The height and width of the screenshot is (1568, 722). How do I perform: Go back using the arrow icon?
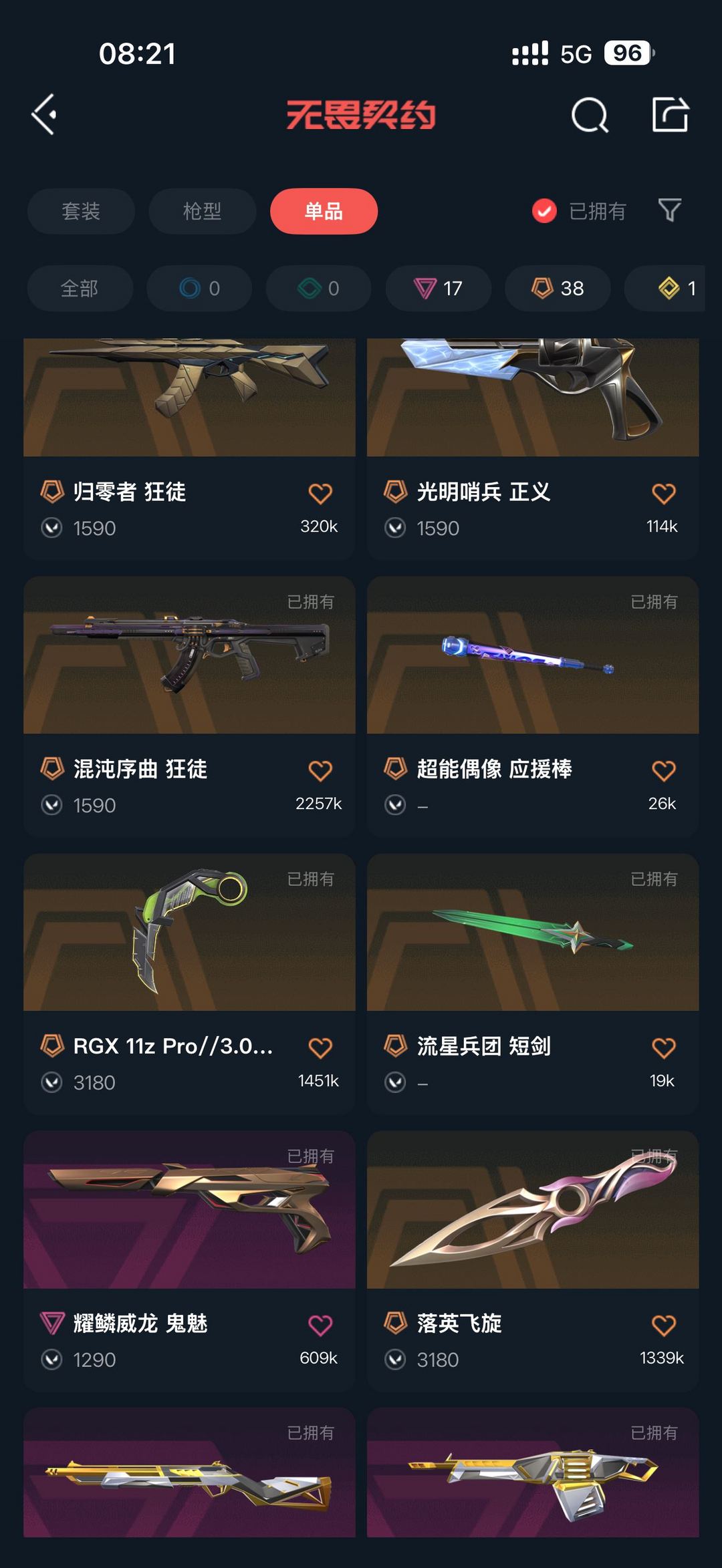tap(44, 115)
